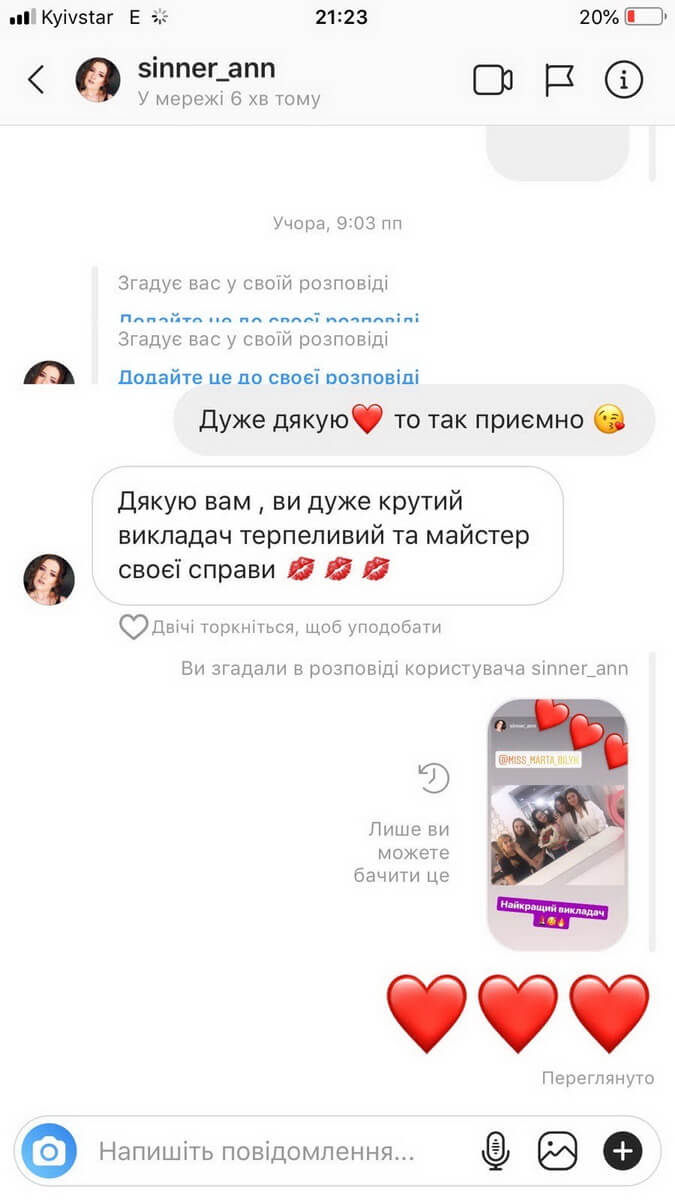This screenshot has width=675, height=1200.
Task: Record a voice message with microphone
Action: [x=495, y=1152]
